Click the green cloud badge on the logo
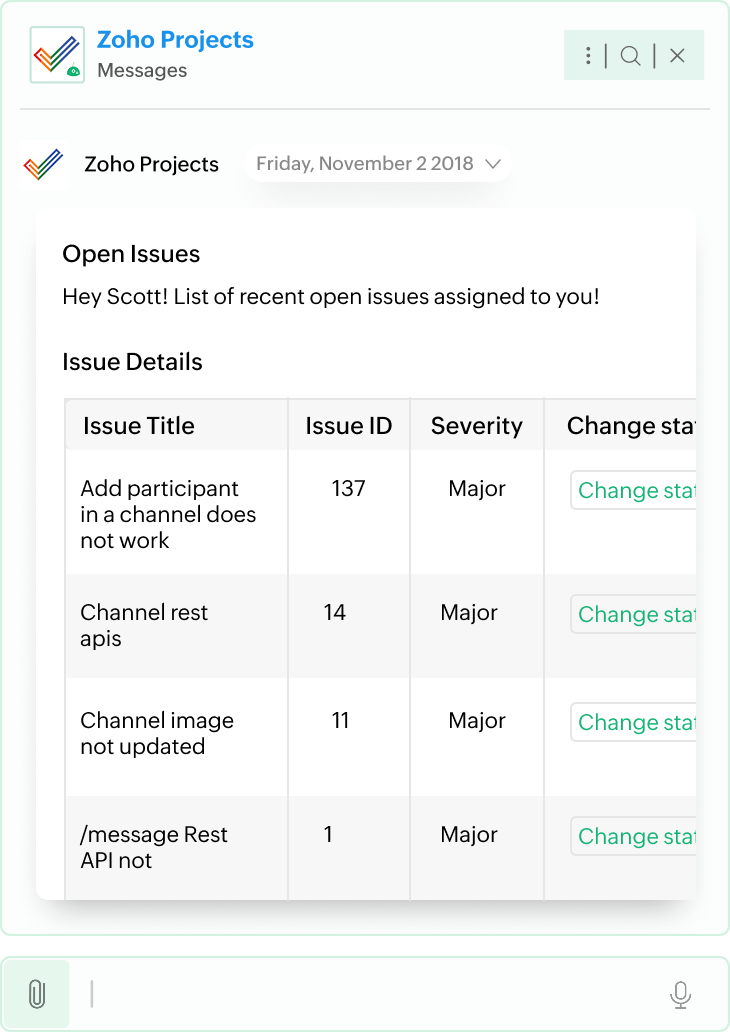This screenshot has width=730, height=1032. [x=72, y=70]
